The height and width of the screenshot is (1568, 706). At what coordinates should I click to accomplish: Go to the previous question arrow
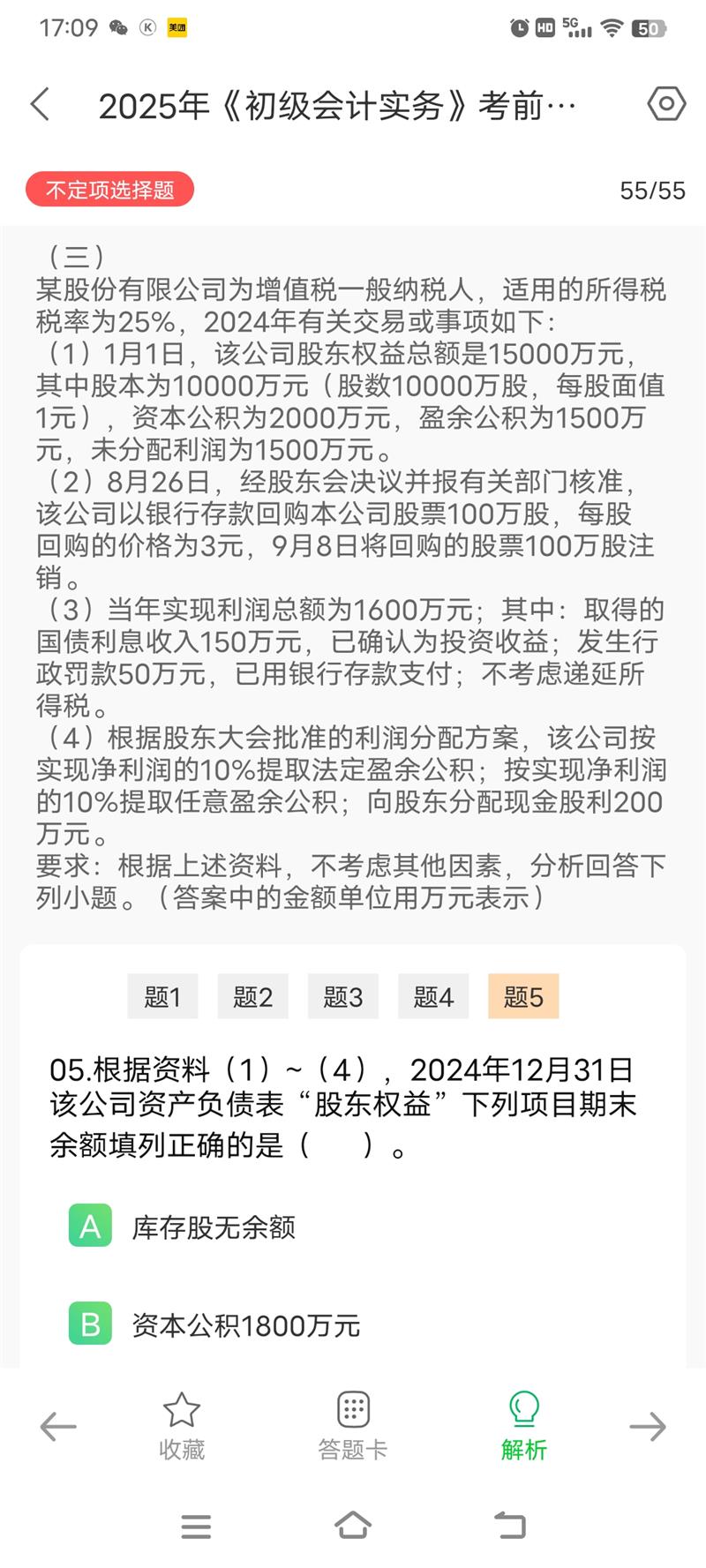point(58,1426)
